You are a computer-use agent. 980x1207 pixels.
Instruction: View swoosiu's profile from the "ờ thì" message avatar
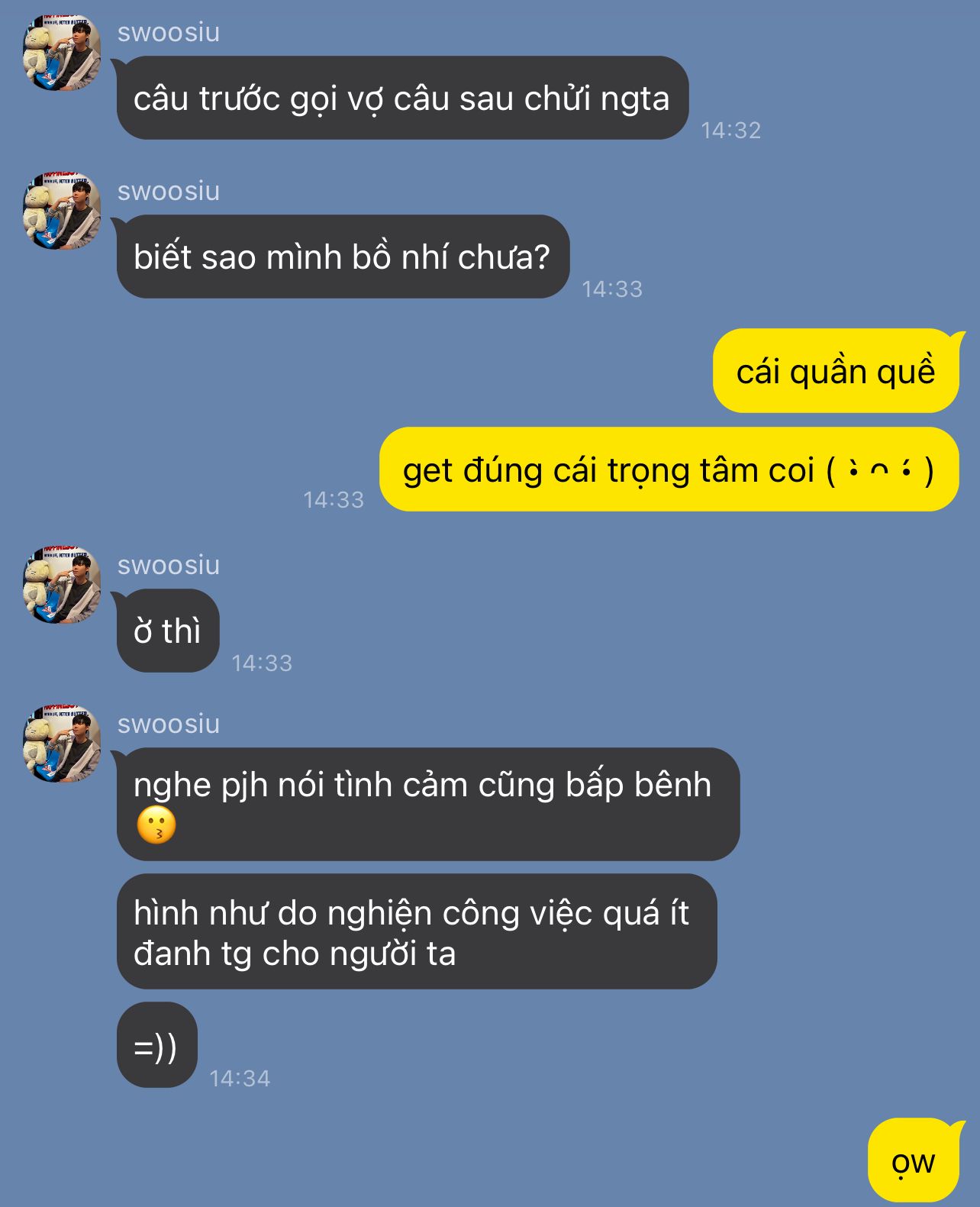tap(62, 585)
